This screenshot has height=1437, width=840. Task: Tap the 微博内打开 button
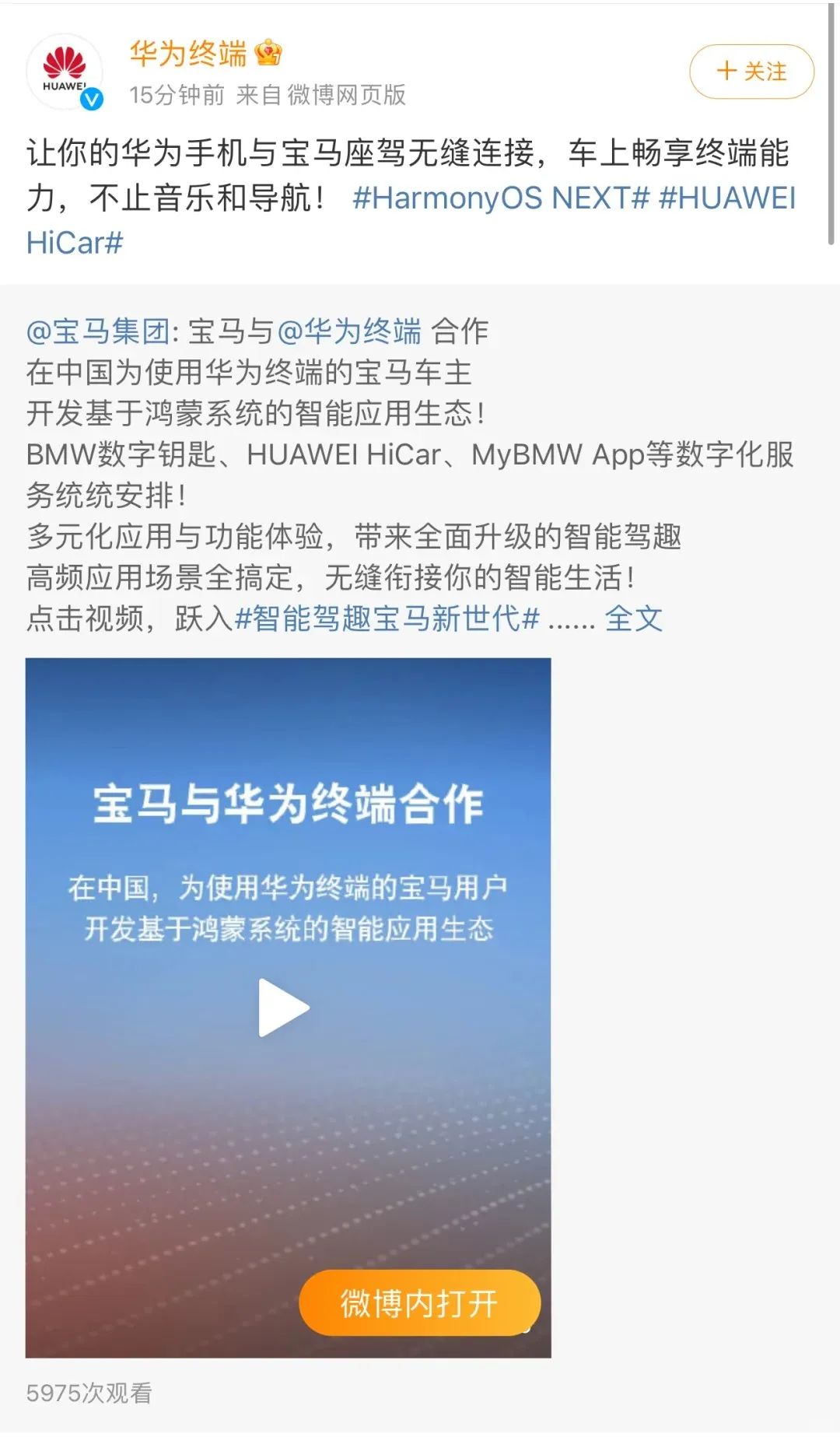click(419, 1302)
